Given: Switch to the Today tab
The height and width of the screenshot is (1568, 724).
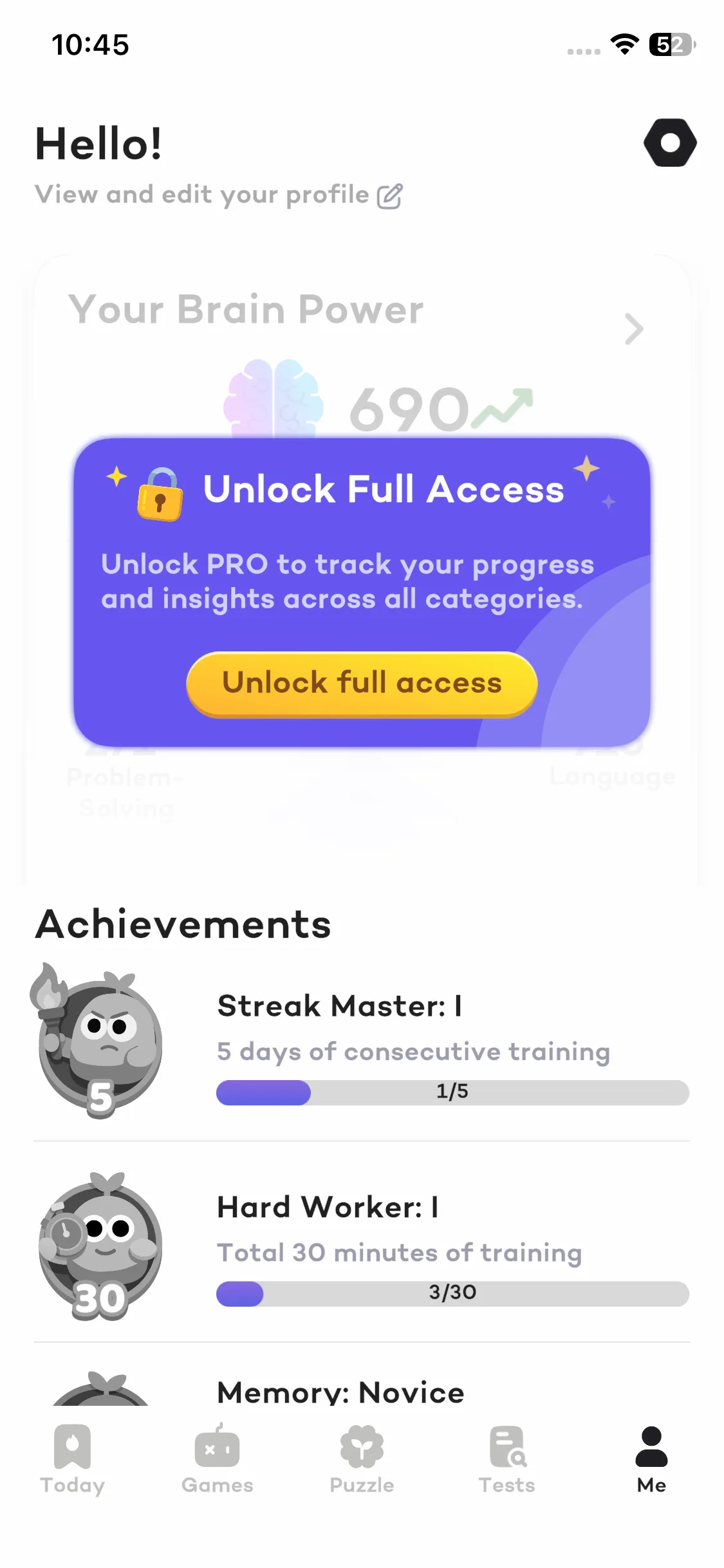Looking at the screenshot, I should (x=72, y=1460).
